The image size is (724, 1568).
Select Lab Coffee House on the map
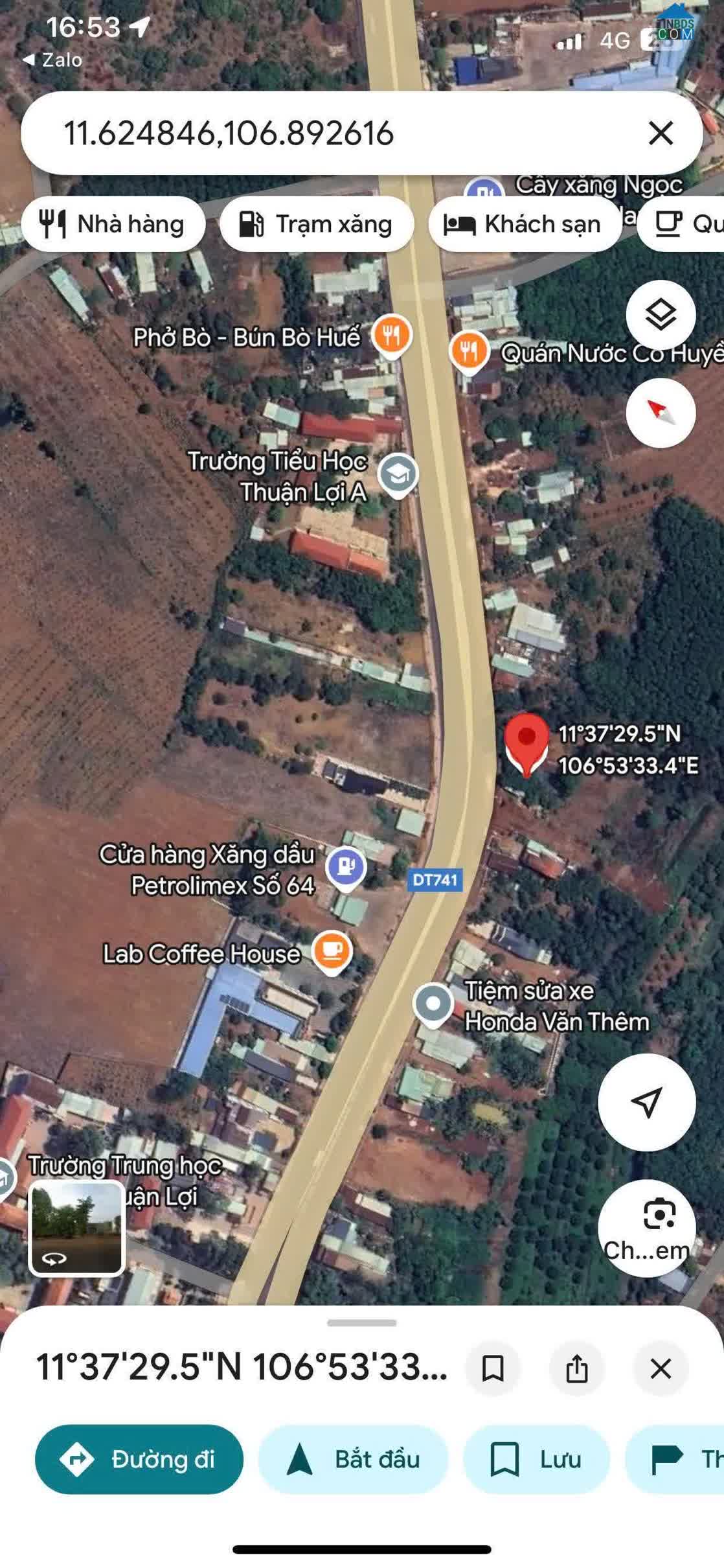tap(332, 951)
